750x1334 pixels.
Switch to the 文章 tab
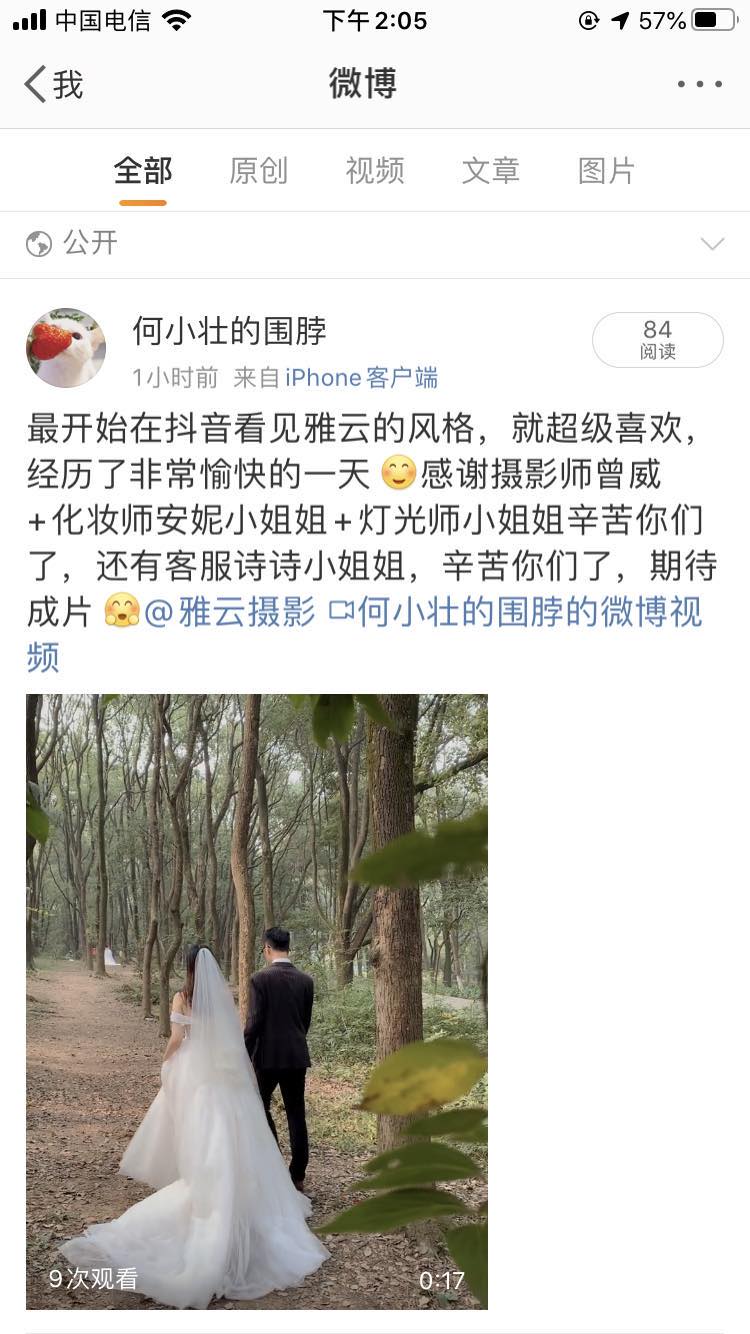(x=490, y=171)
